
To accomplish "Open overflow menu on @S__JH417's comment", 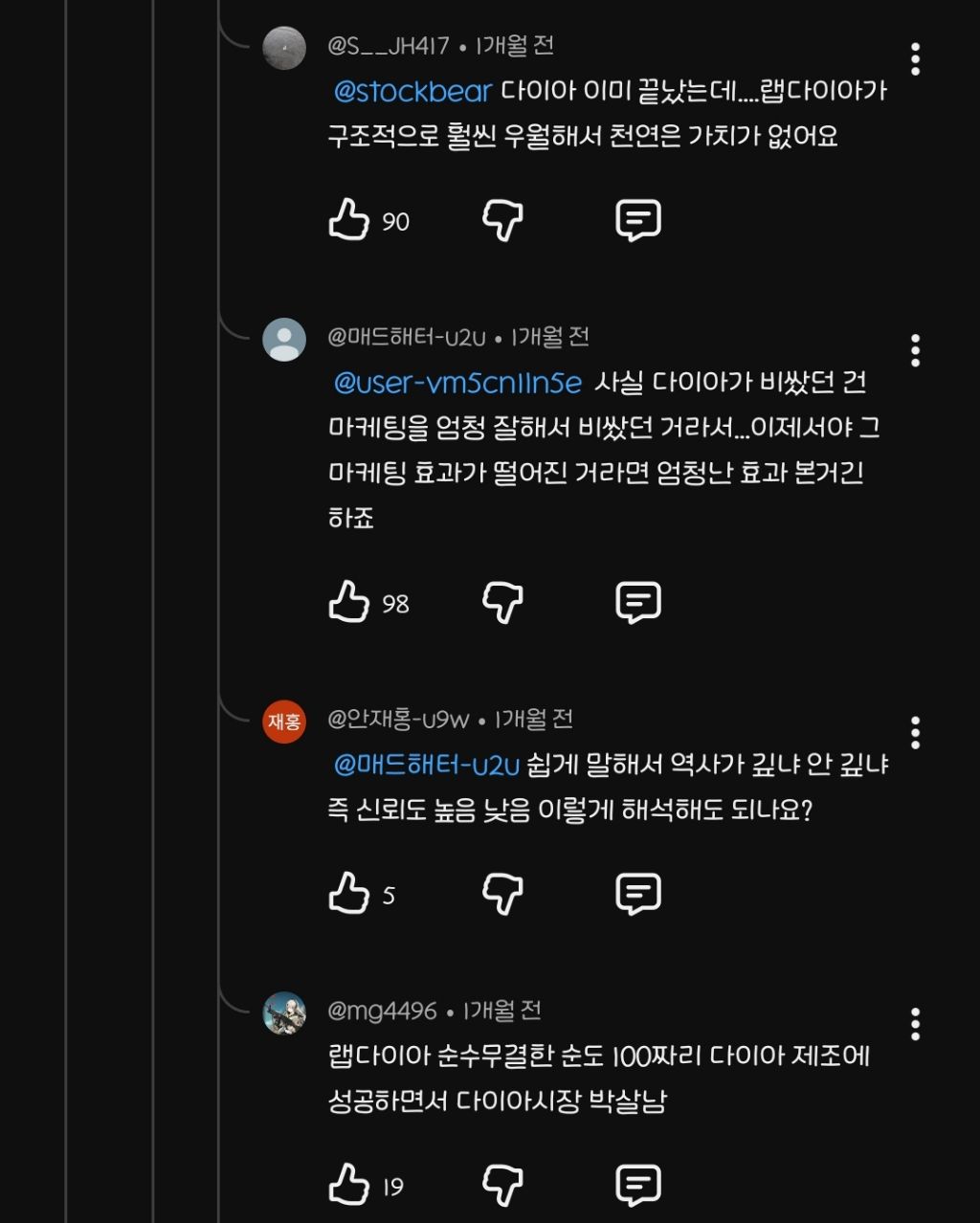I will tap(916, 59).
